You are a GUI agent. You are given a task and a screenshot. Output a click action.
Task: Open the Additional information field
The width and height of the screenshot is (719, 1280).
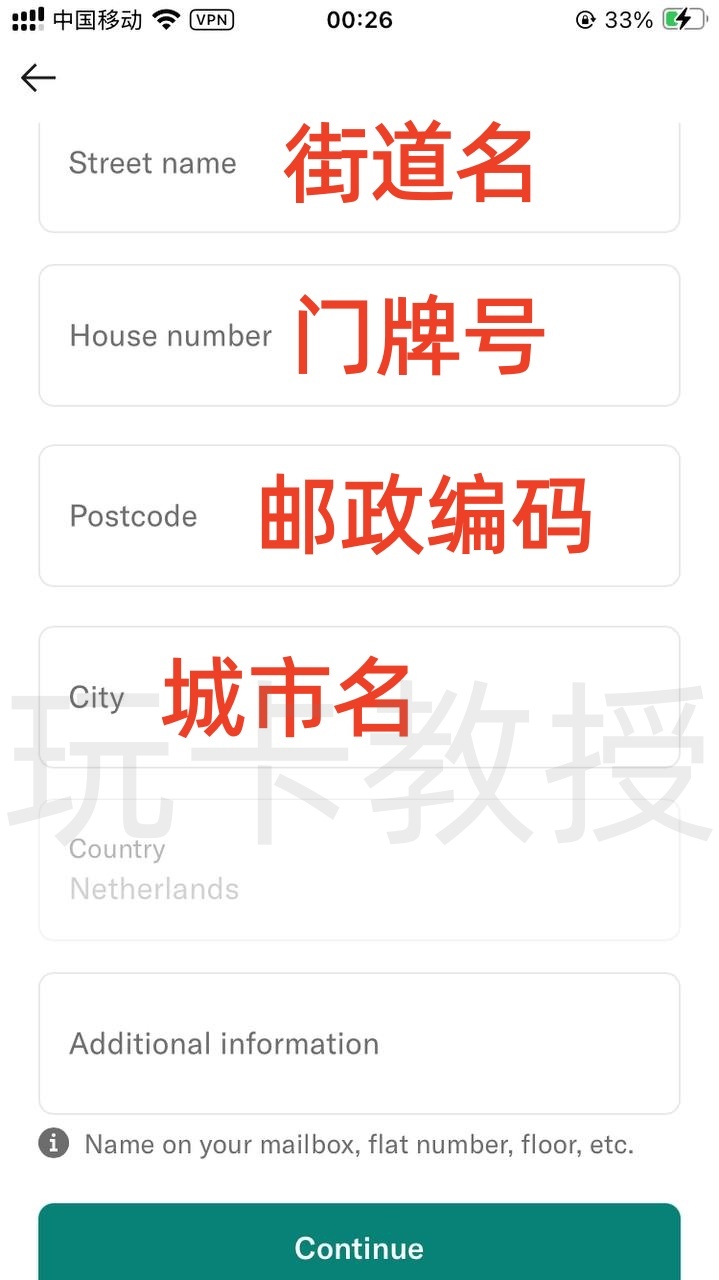coord(359,1043)
